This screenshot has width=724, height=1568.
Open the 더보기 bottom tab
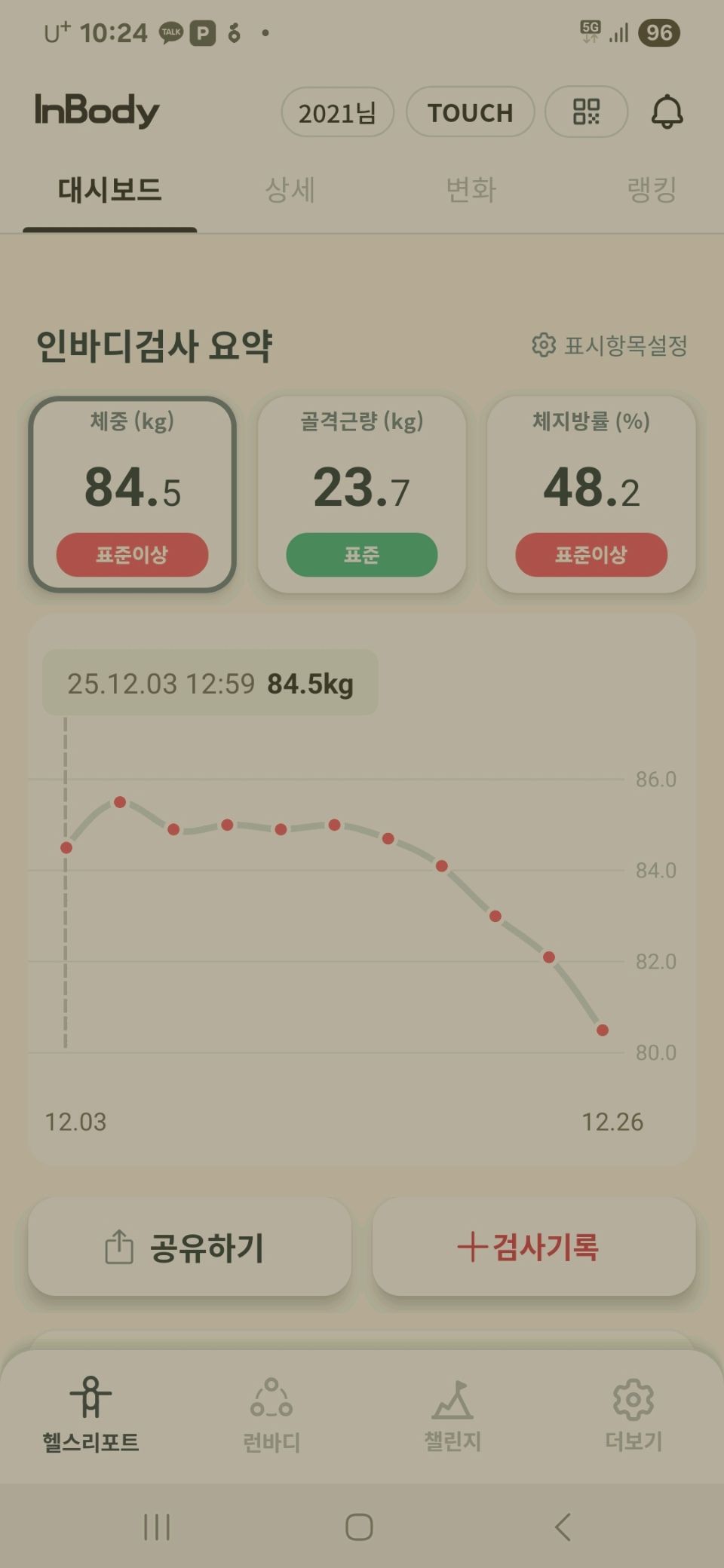click(x=633, y=1416)
